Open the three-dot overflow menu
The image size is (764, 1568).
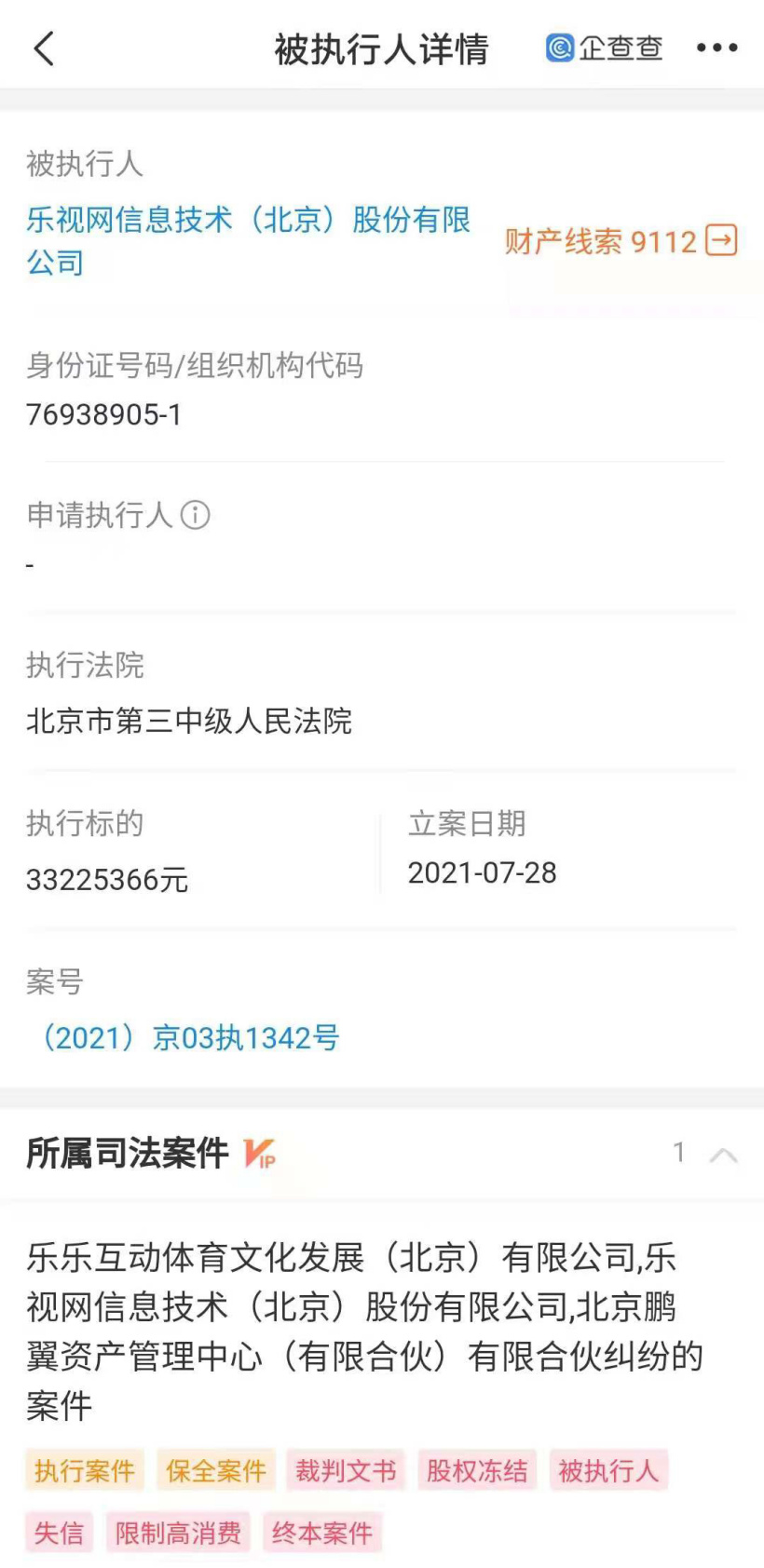coord(716,48)
